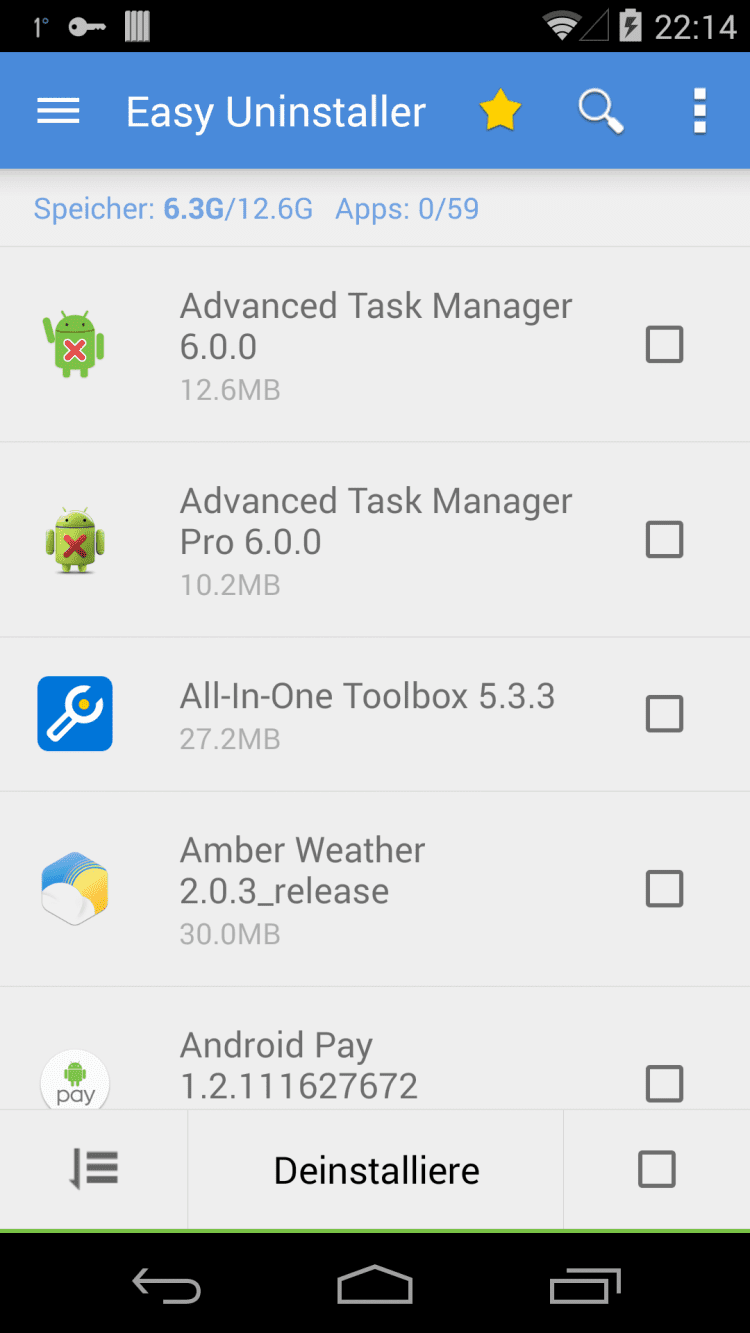Go back with the system back button
The image size is (750, 1333).
167,1287
